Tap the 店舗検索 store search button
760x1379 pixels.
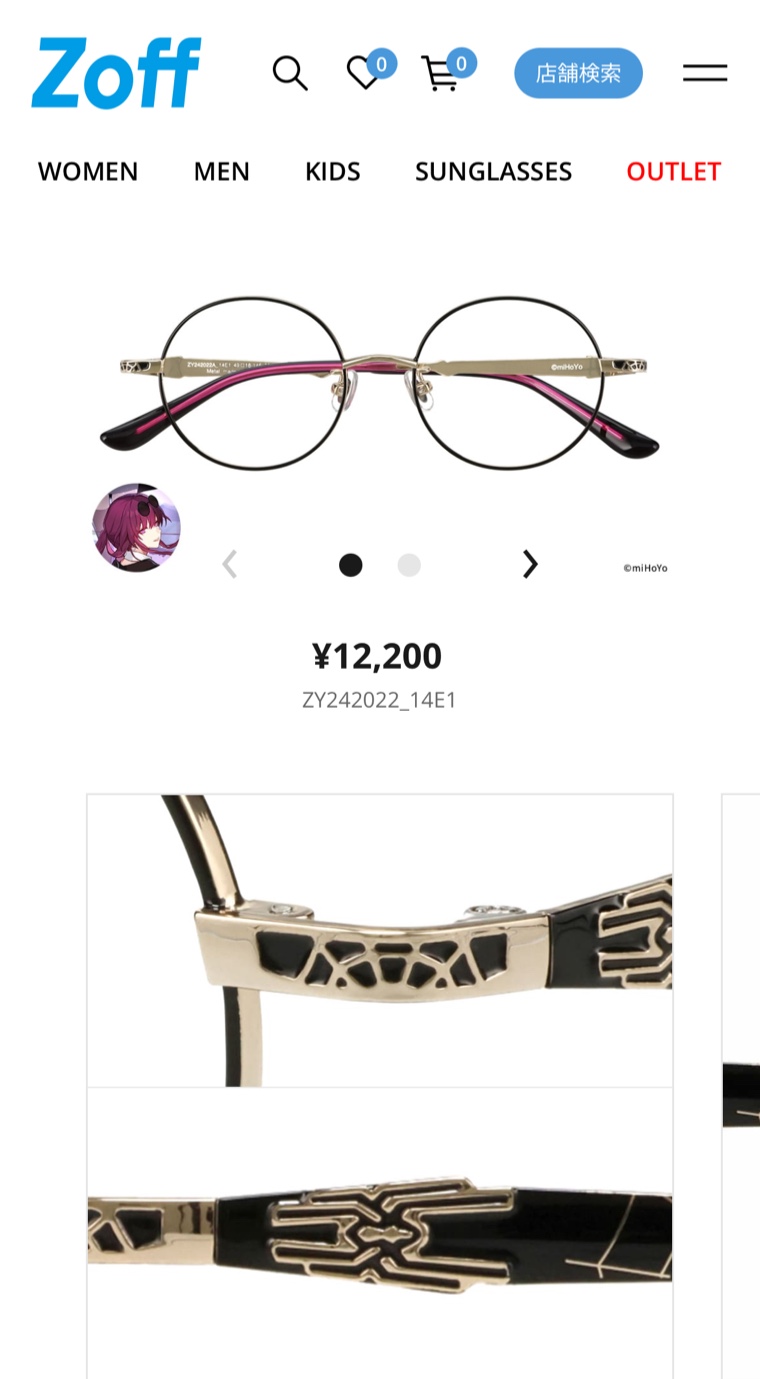pos(578,73)
